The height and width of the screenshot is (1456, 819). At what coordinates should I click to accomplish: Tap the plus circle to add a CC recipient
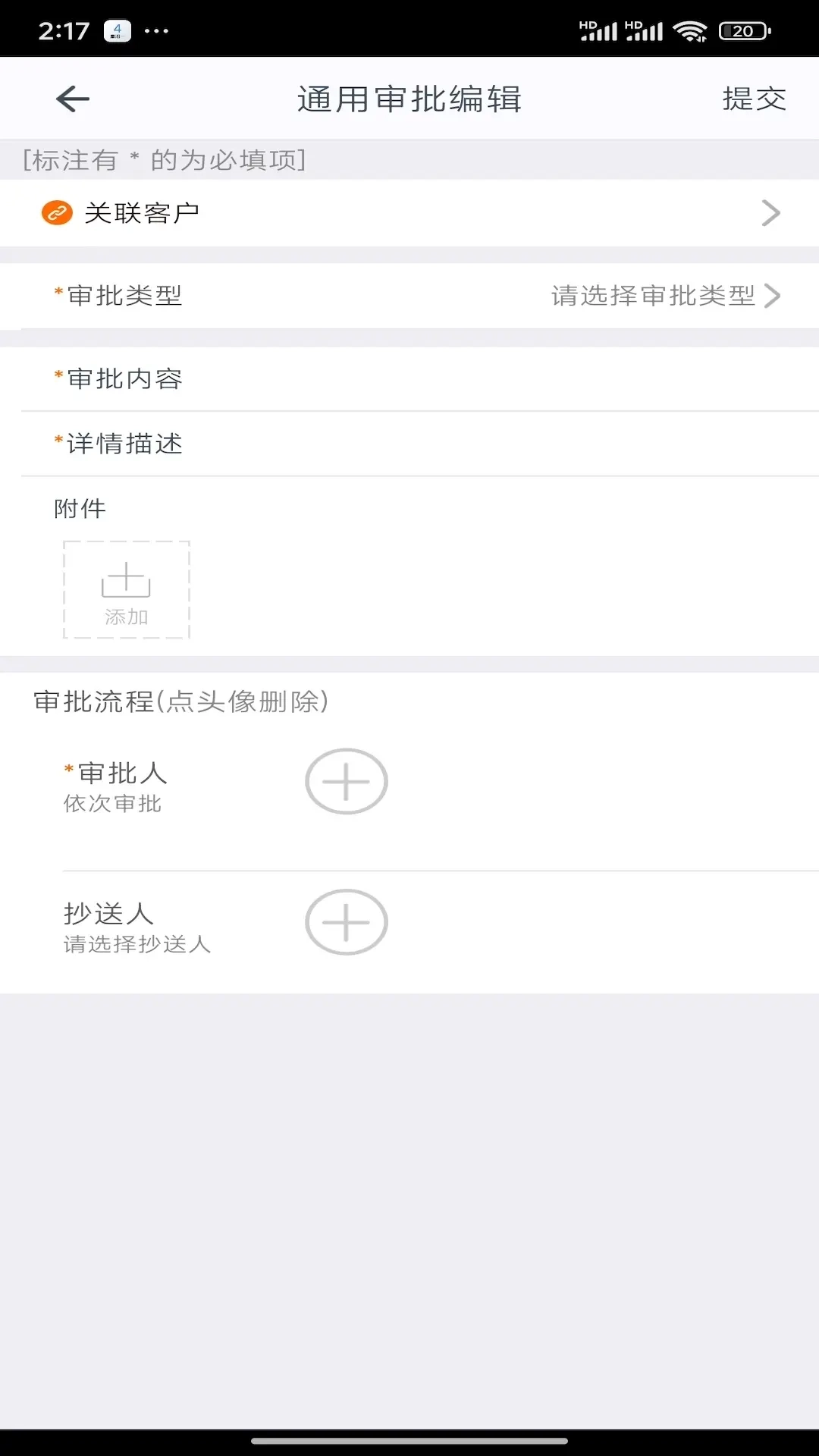(346, 921)
